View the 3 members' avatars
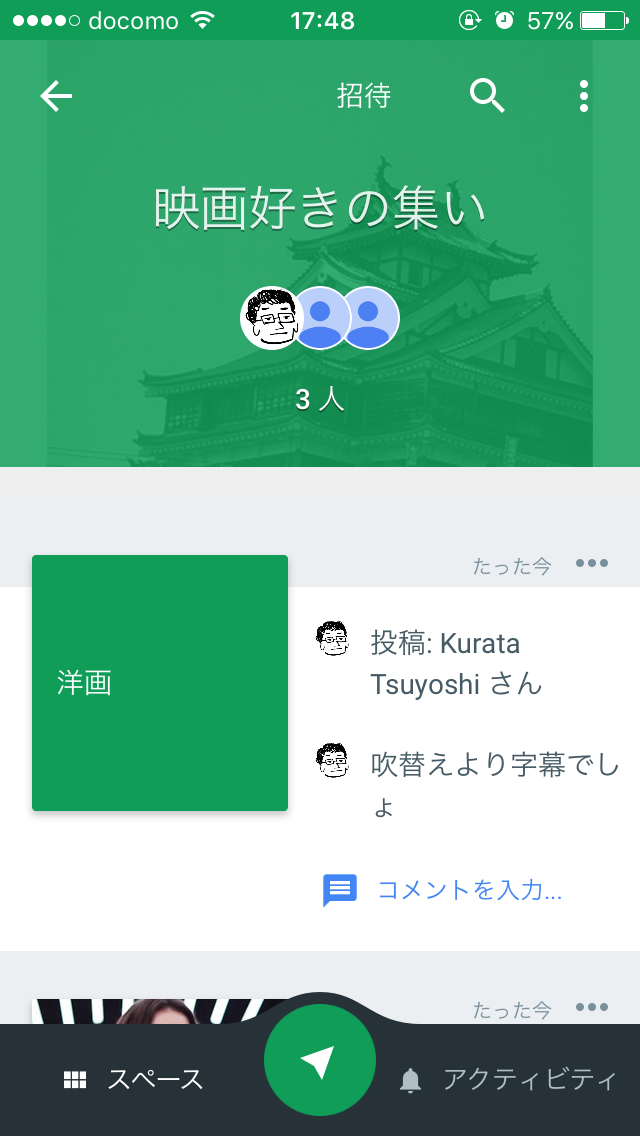The image size is (640, 1136). click(x=320, y=318)
